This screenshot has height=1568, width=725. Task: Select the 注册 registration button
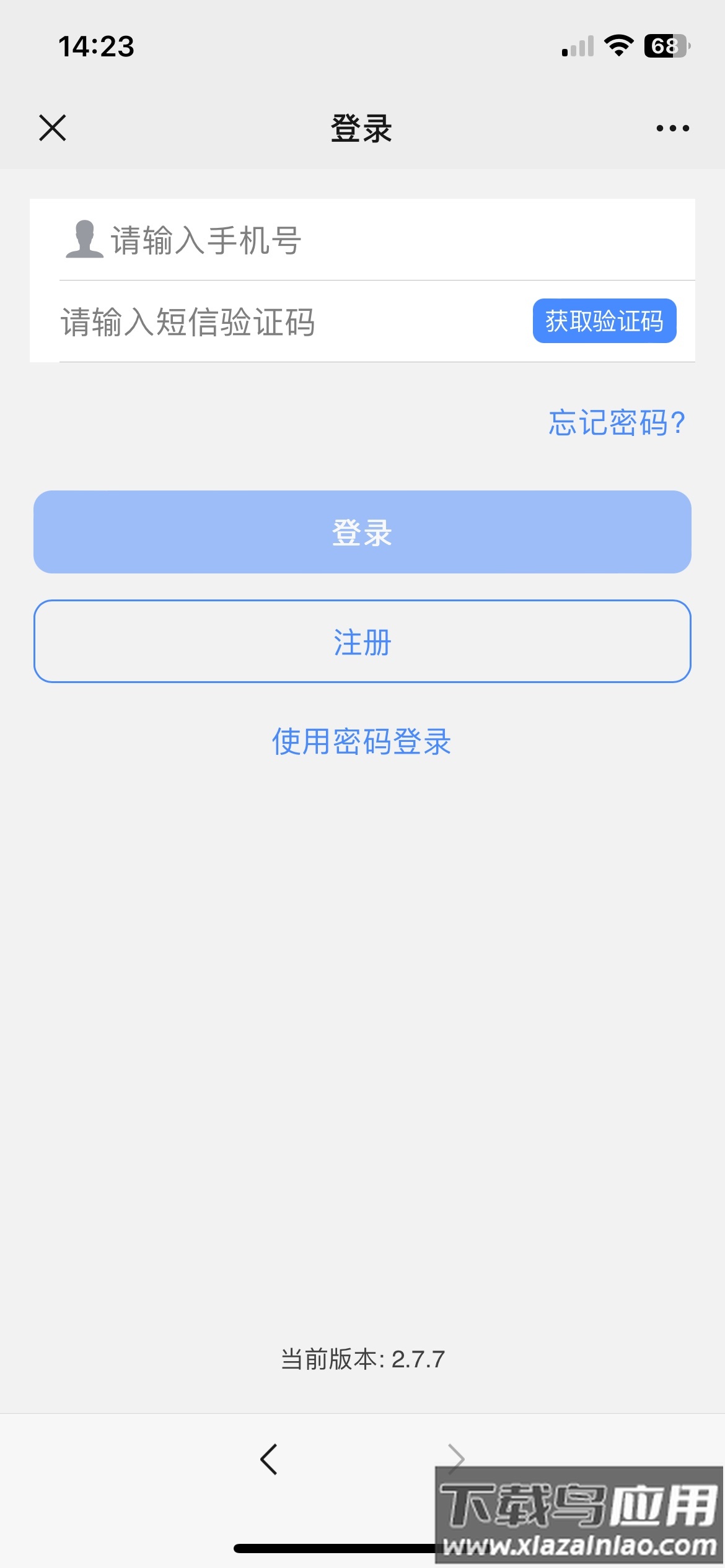[362, 642]
